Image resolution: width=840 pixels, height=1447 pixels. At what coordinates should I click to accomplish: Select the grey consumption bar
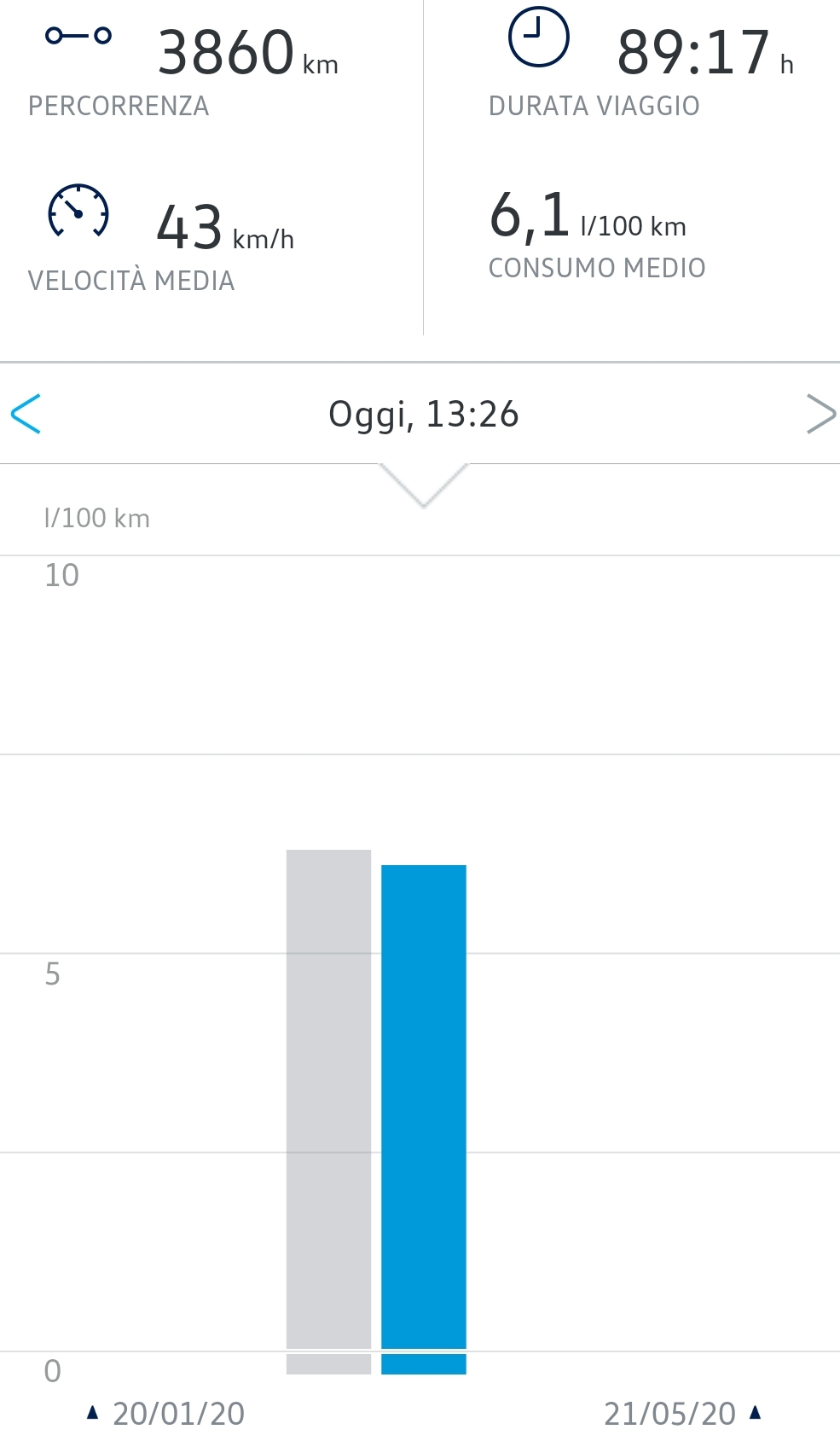pyautogui.click(x=329, y=1111)
